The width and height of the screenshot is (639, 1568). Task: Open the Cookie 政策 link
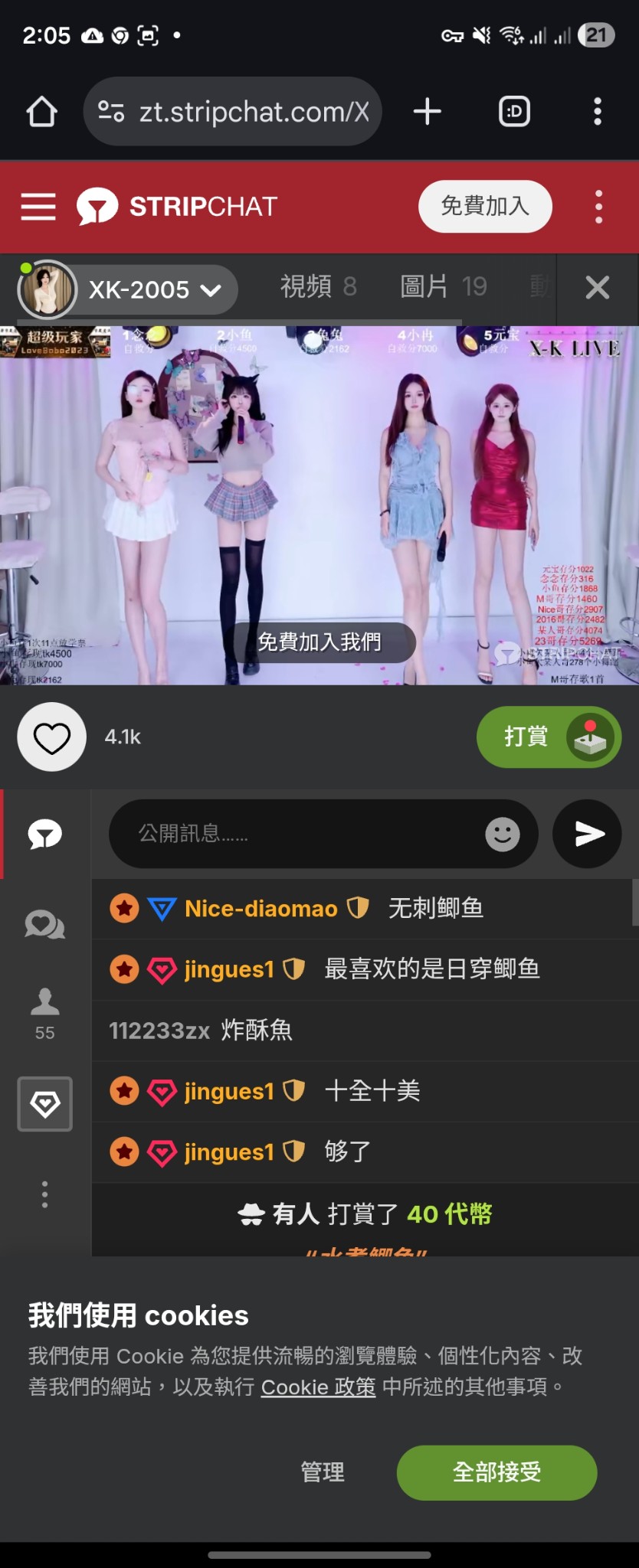[317, 1387]
